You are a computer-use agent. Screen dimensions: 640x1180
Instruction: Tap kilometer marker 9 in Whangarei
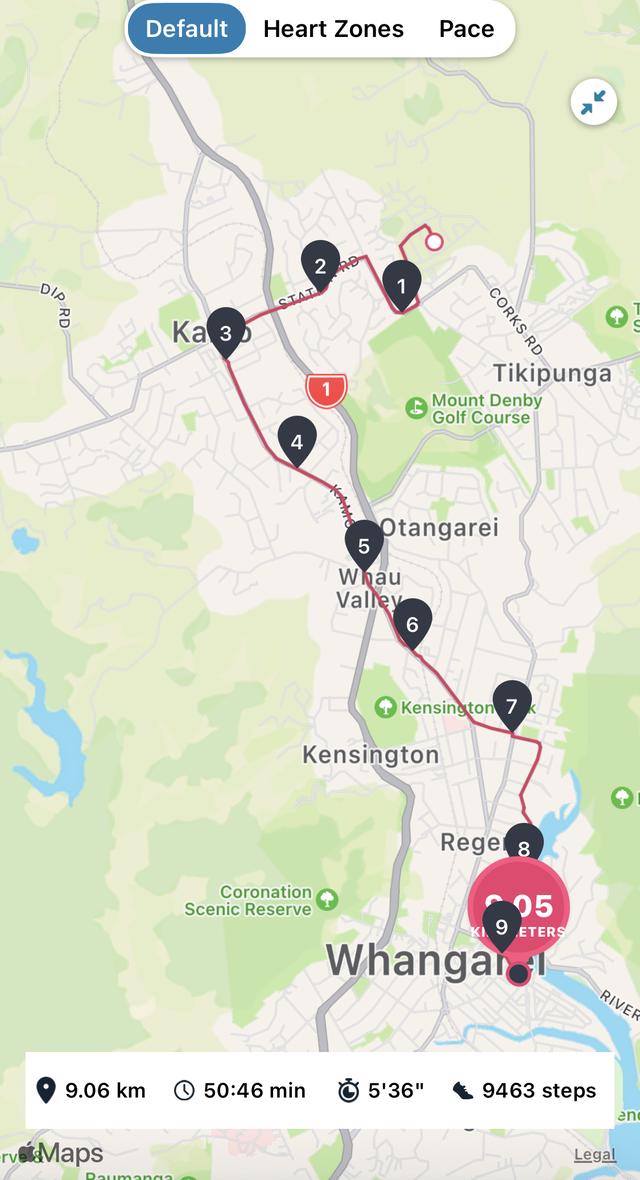501,925
